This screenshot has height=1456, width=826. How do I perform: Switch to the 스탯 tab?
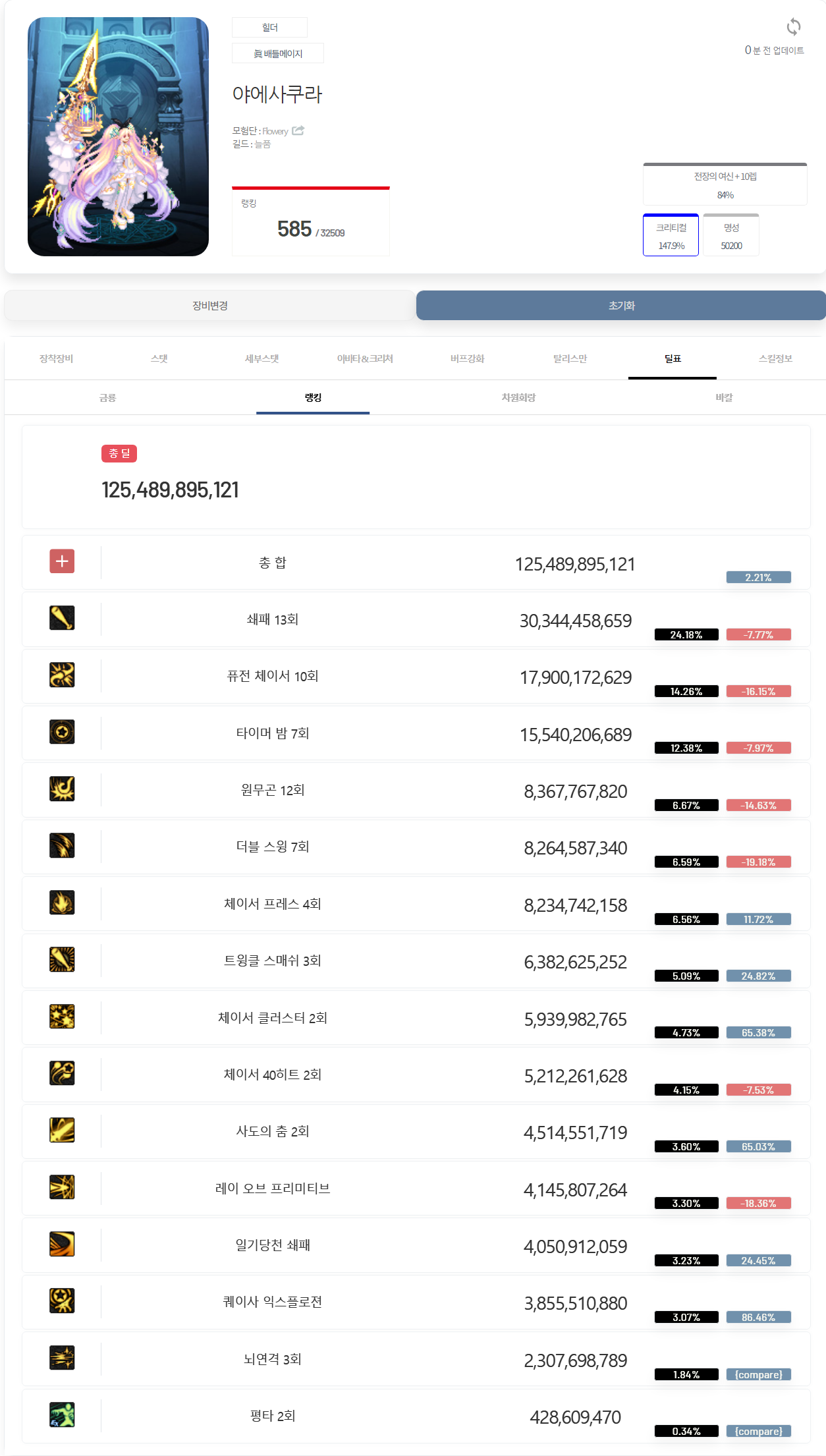click(159, 358)
